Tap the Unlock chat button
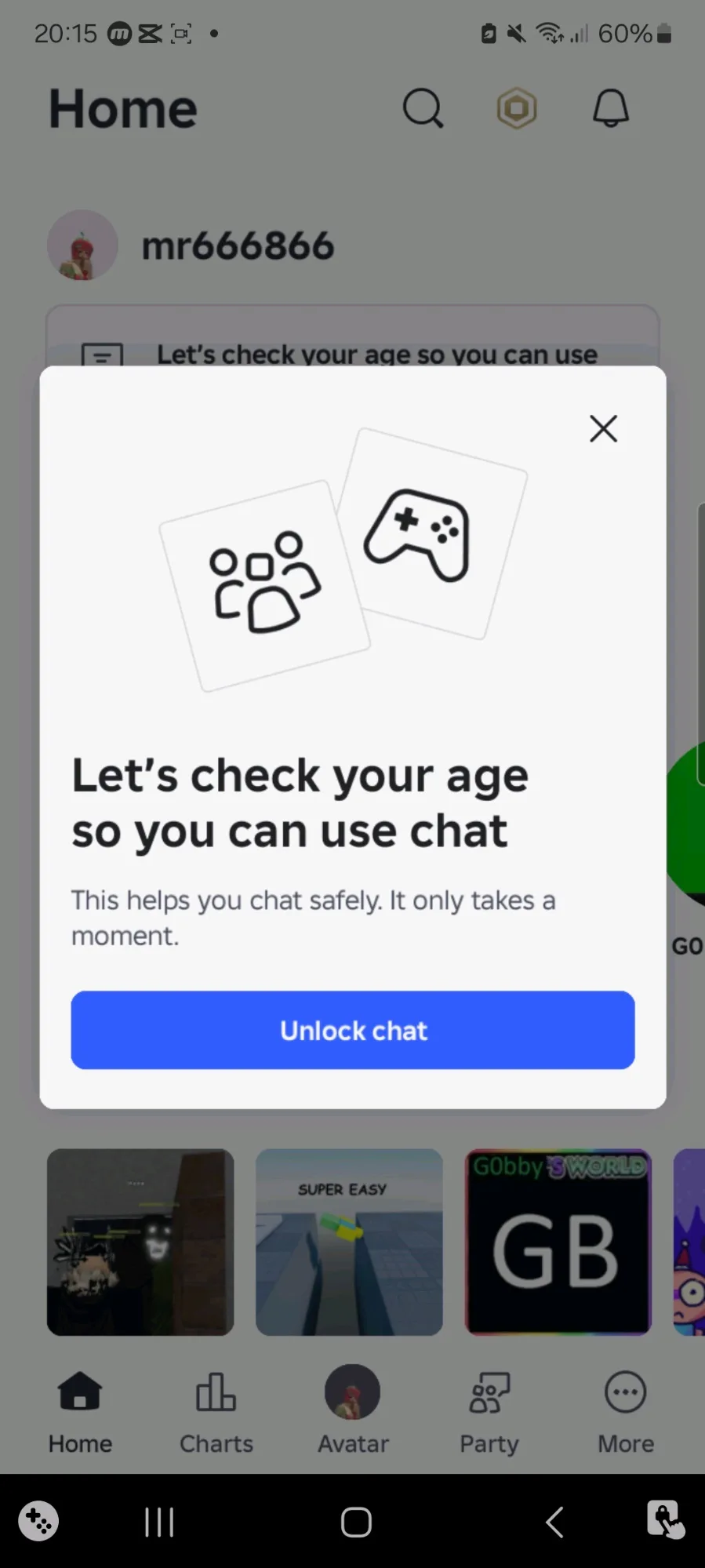 [353, 1029]
